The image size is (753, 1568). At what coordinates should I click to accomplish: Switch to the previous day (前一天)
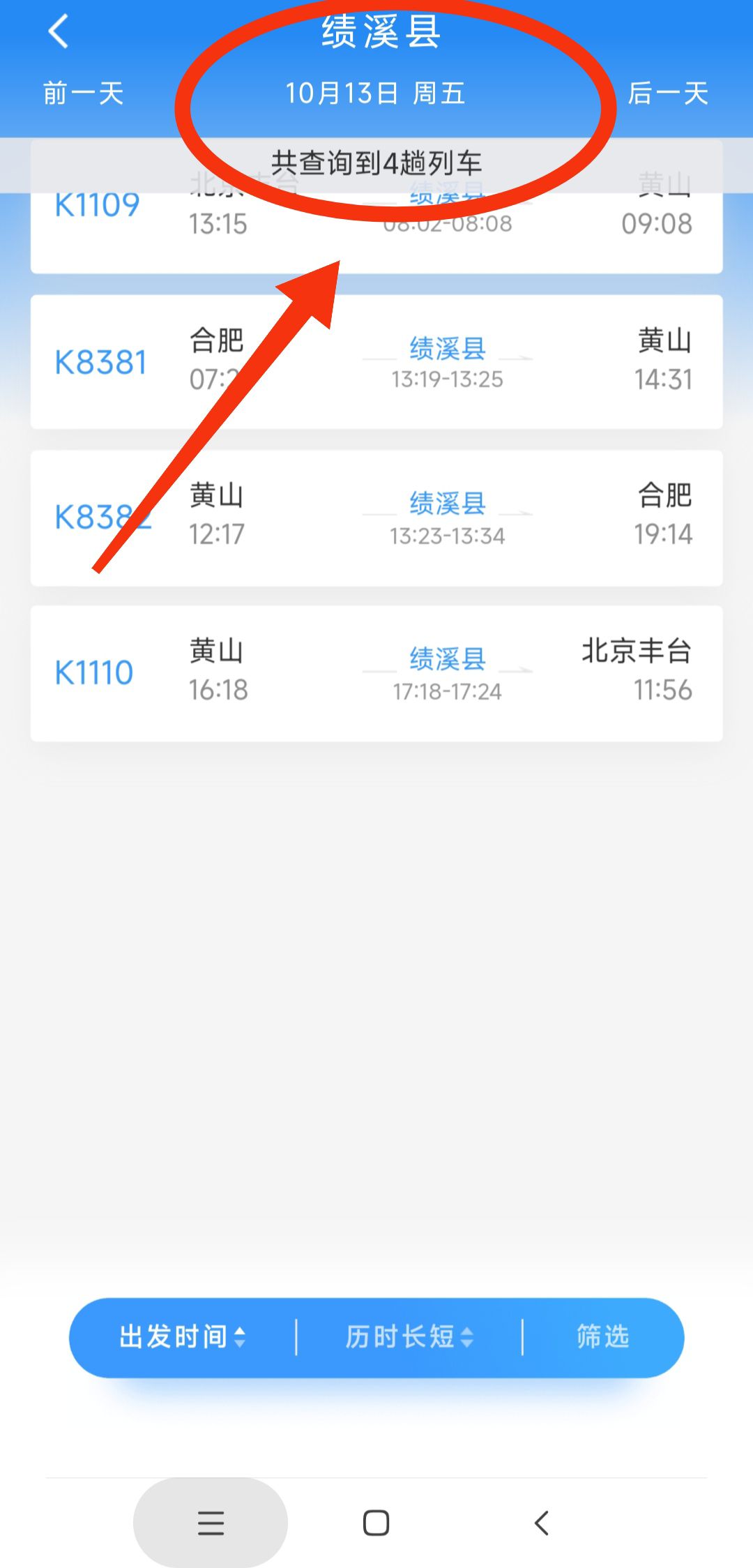pos(84,93)
